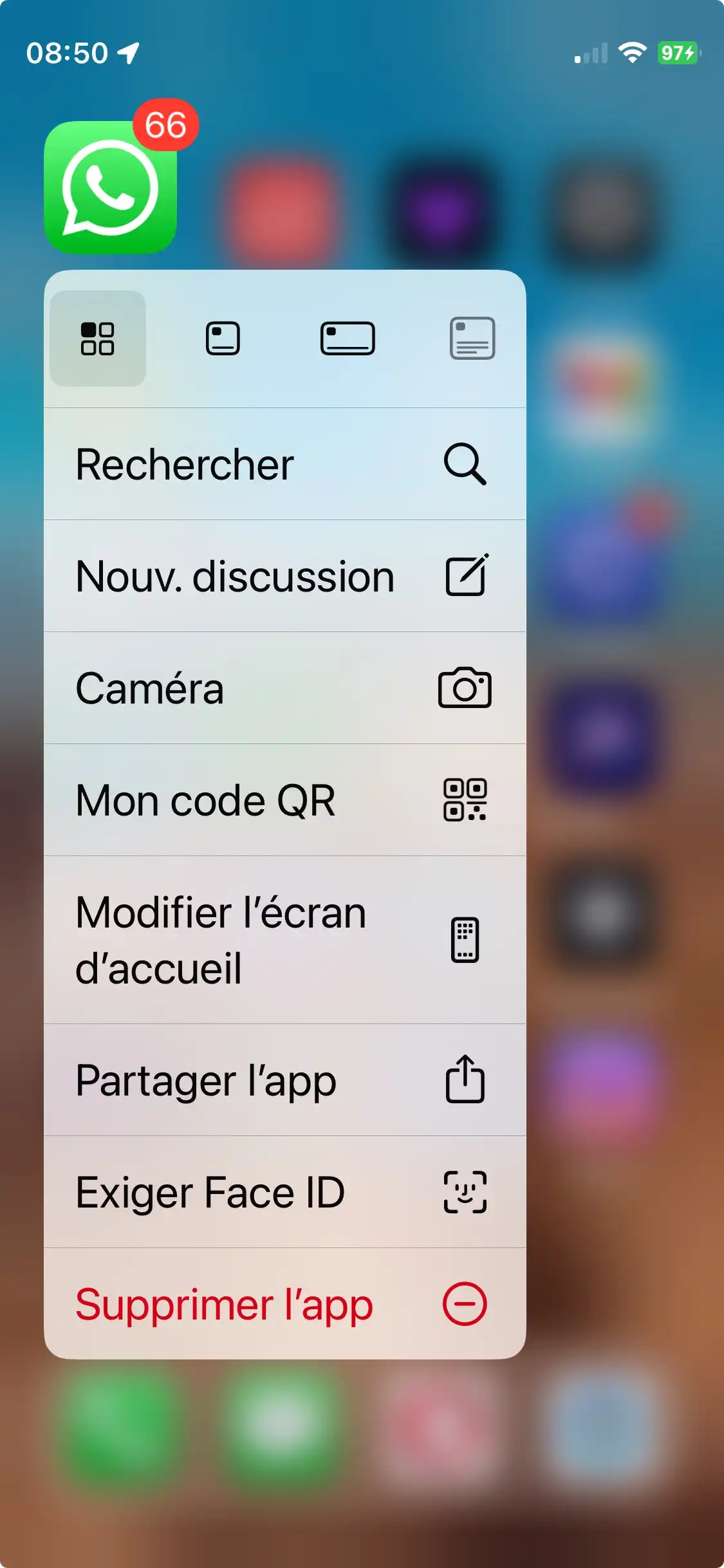Open the Caméra shortcut
724x1568 pixels.
[x=285, y=688]
